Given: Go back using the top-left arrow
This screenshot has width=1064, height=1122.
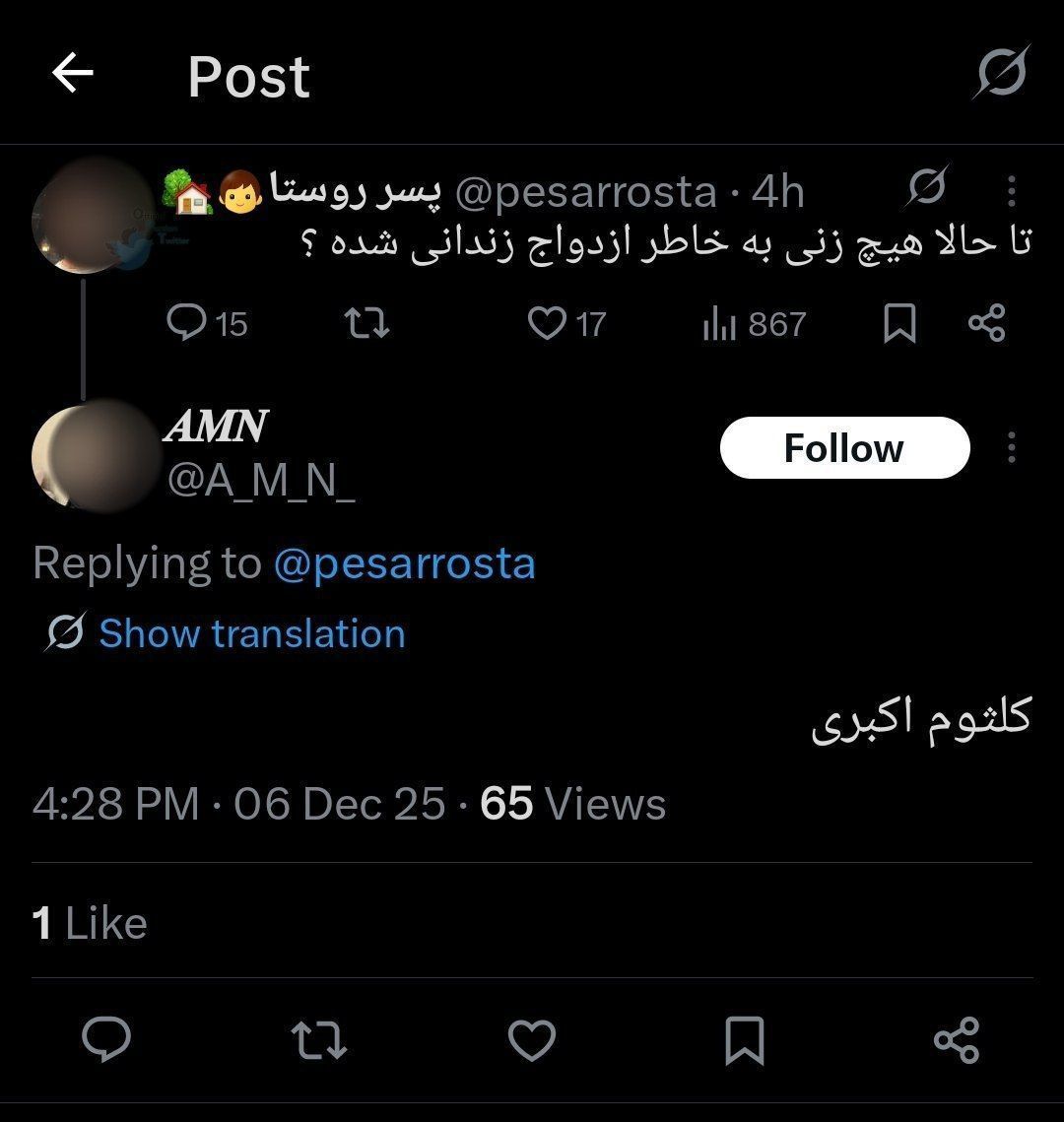Looking at the screenshot, I should [73, 74].
